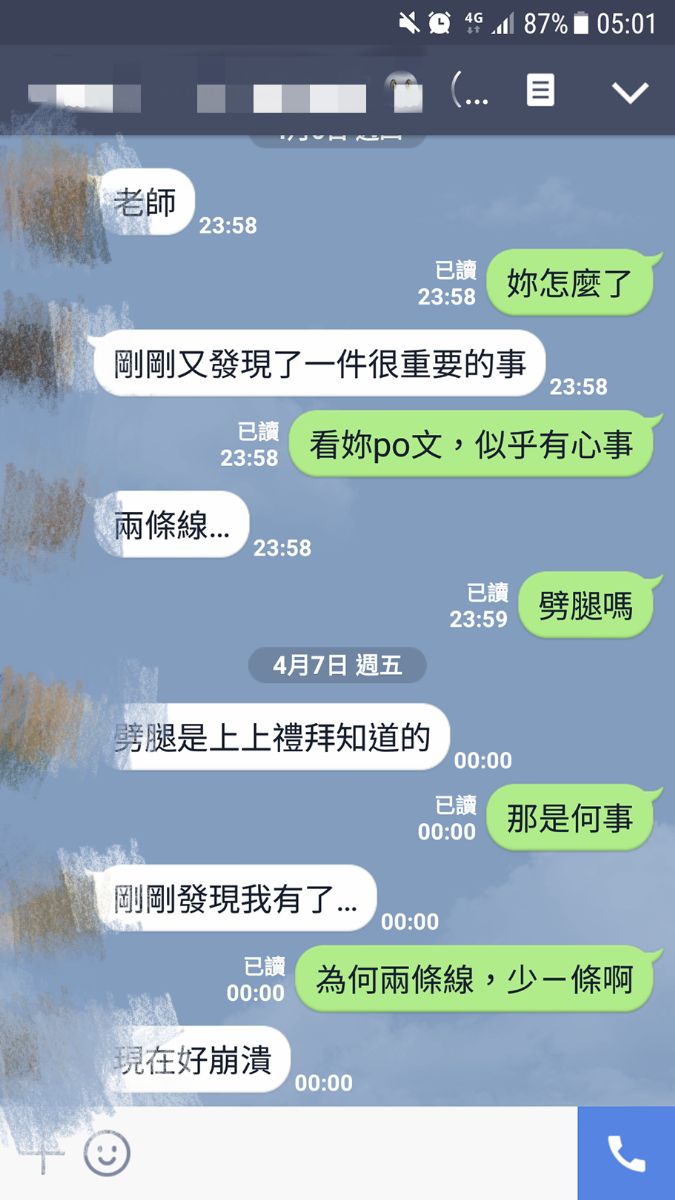Open the plus attachment menu
The width and height of the screenshot is (675, 1200).
(x=43, y=1155)
